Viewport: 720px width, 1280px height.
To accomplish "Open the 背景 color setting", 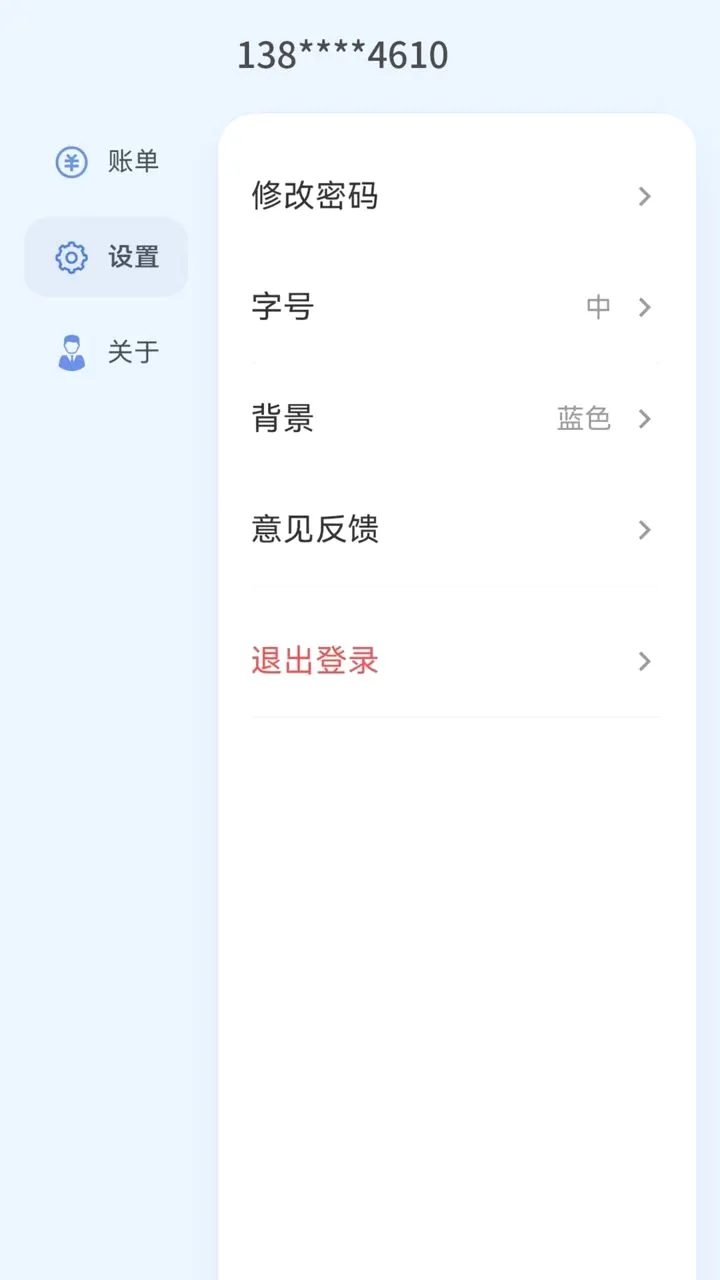I will pyautogui.click(x=455, y=418).
